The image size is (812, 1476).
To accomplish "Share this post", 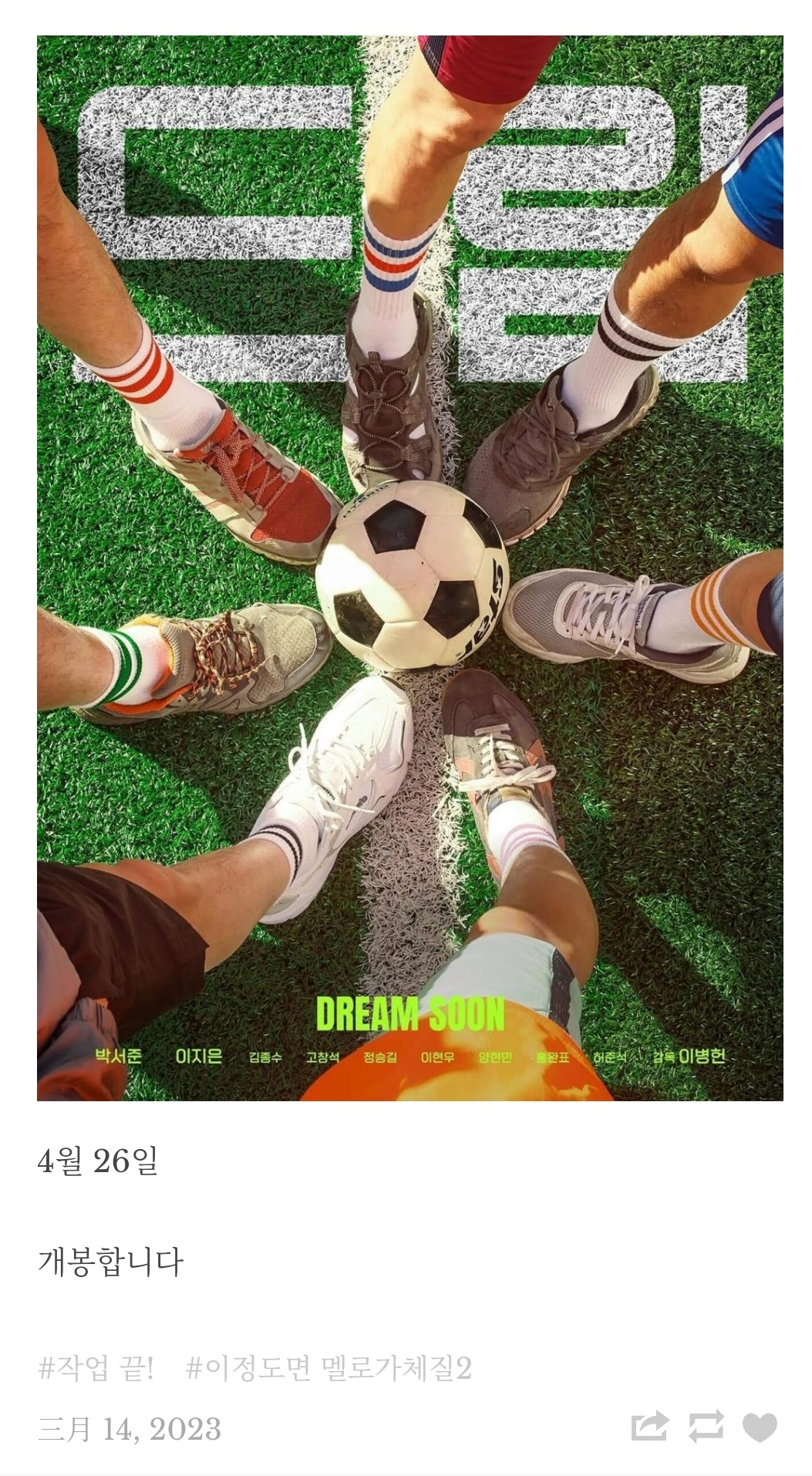I will coord(649,1426).
